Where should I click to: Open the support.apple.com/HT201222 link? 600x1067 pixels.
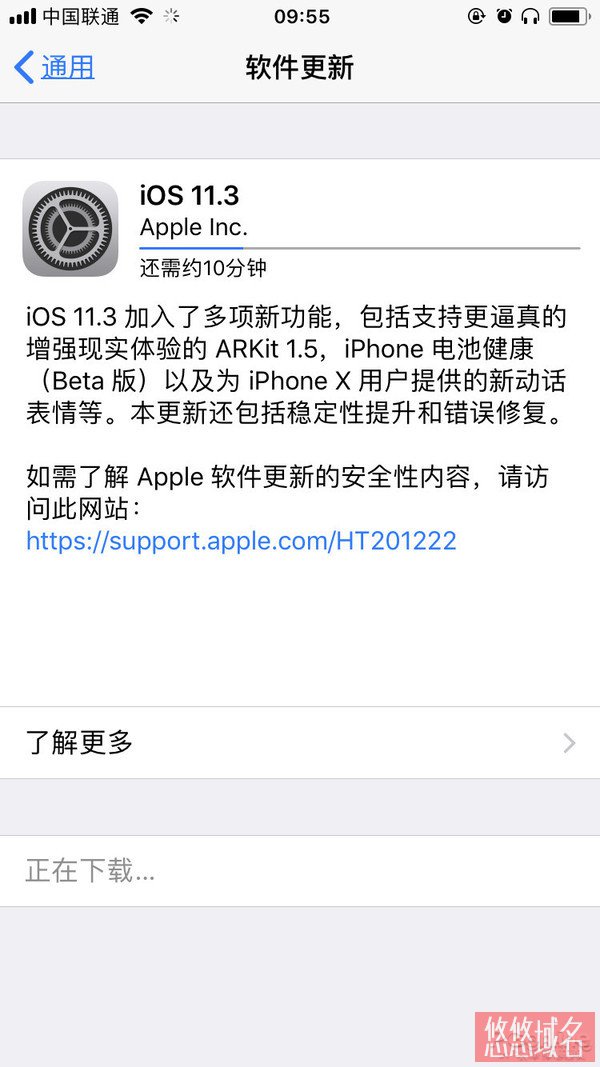241,541
